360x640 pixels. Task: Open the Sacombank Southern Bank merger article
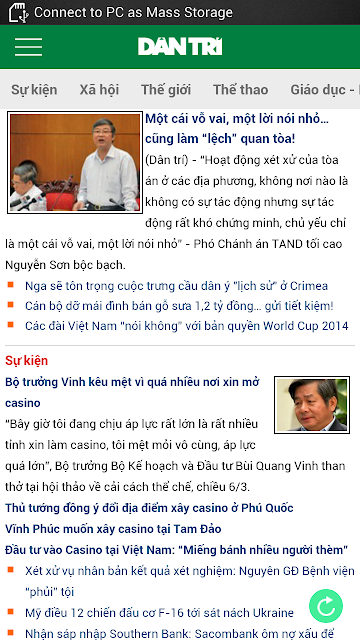[x=180, y=633]
